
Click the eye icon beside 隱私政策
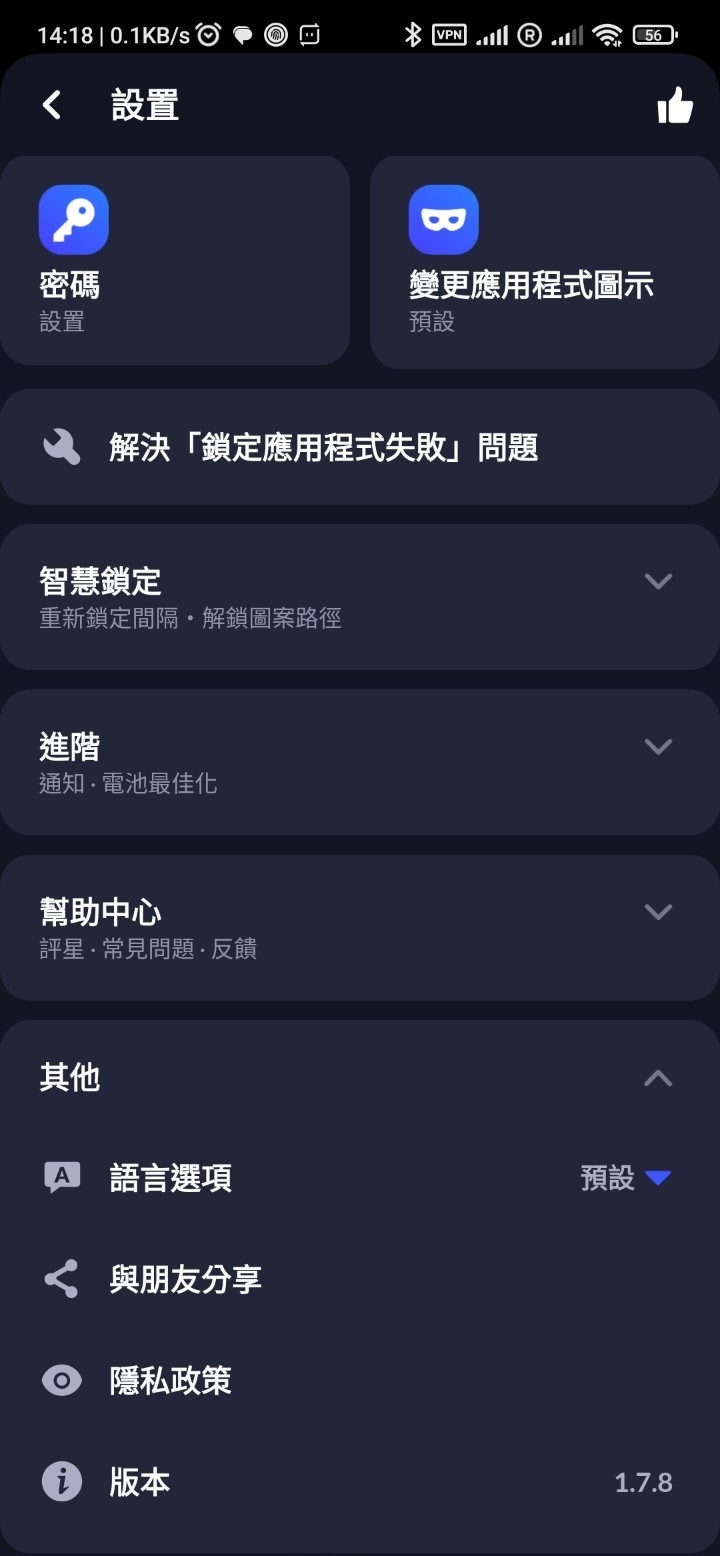point(60,1380)
